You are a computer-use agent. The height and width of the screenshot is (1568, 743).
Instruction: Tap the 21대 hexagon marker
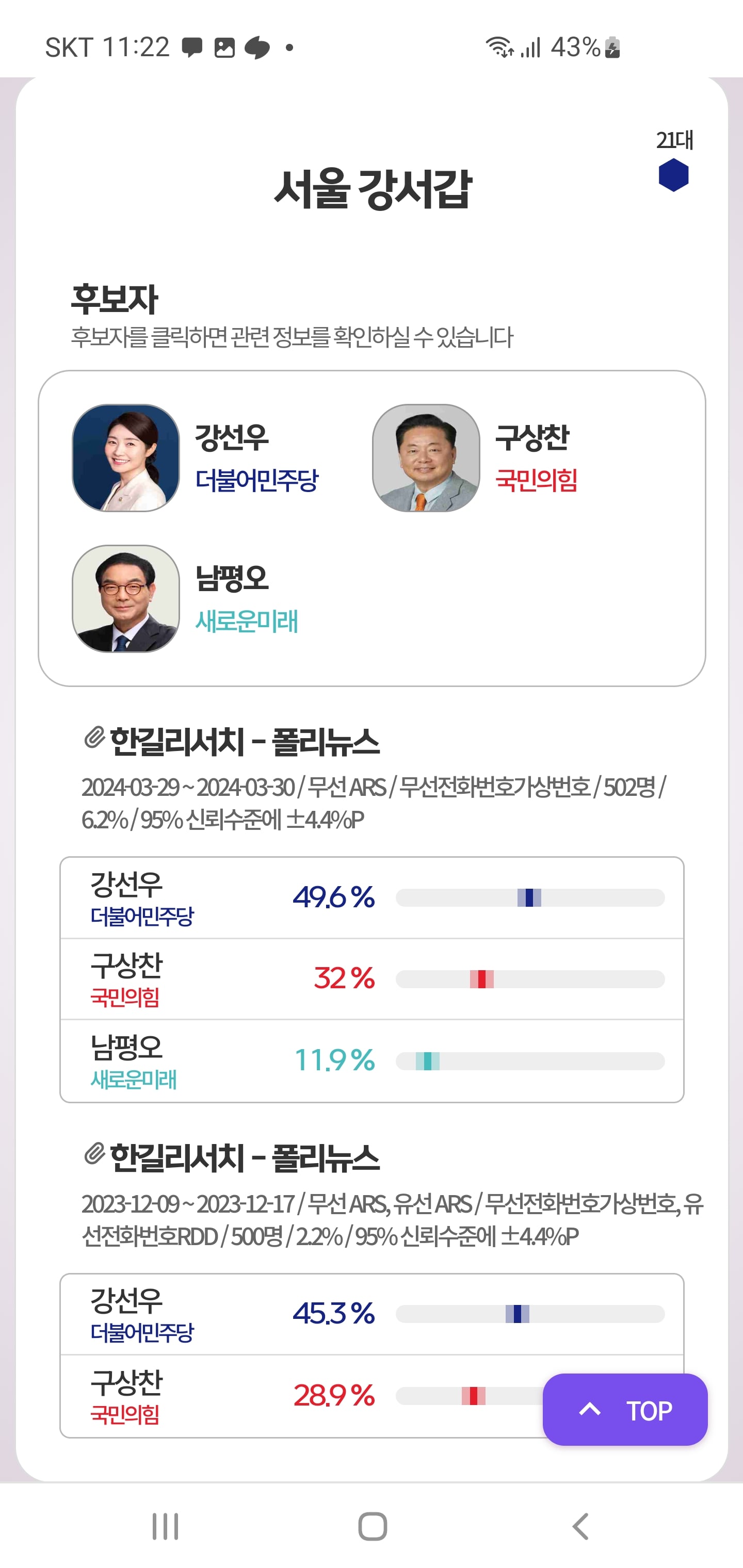pyautogui.click(x=673, y=175)
